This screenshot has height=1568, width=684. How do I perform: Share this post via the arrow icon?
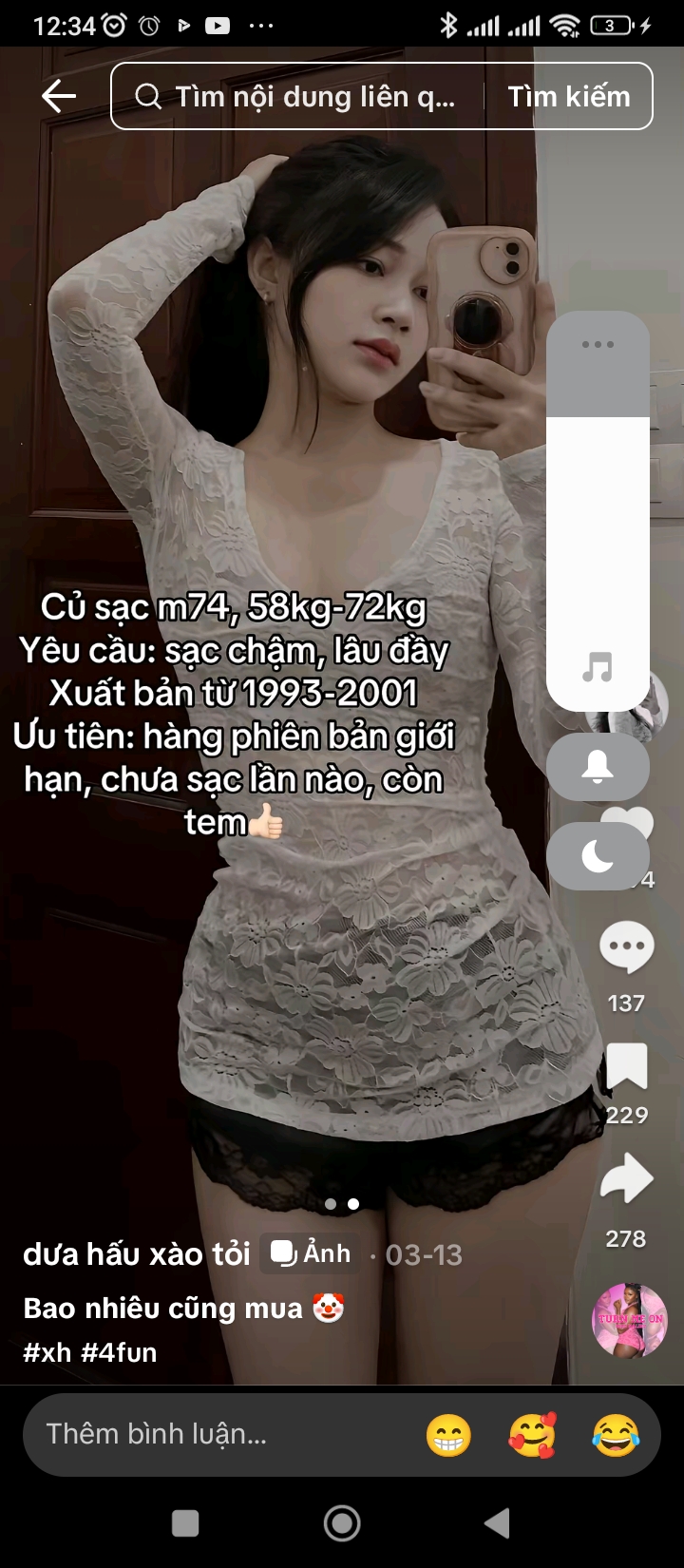[626, 1180]
